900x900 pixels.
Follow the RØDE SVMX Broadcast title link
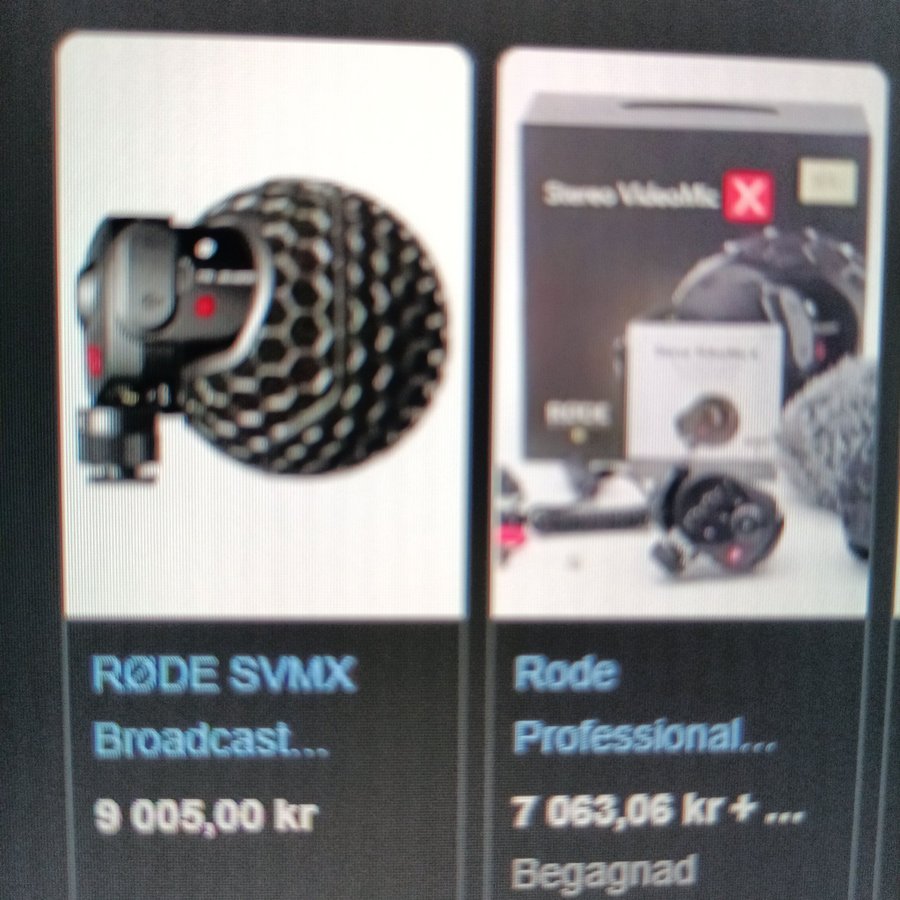coord(224,708)
